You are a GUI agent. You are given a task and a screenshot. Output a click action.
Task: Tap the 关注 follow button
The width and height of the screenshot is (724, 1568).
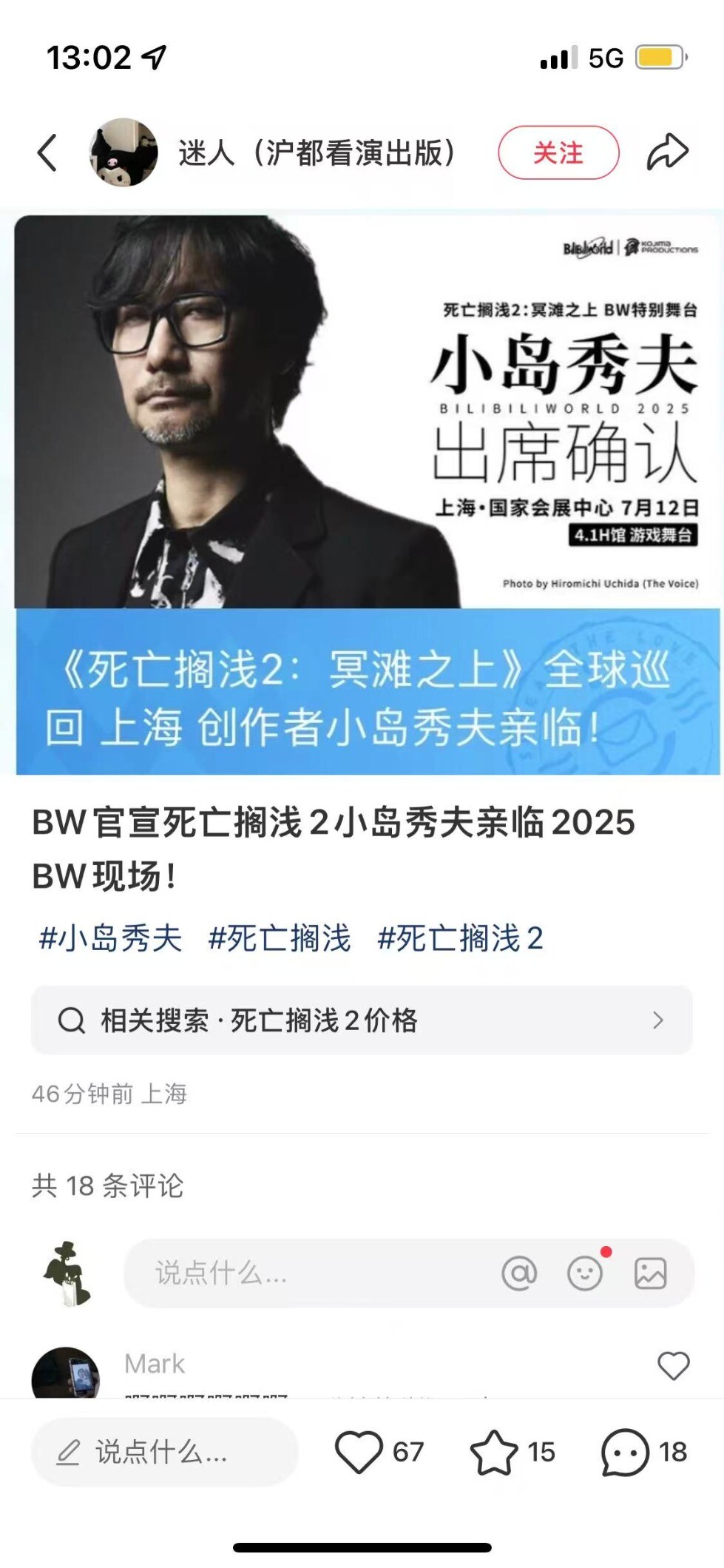tap(558, 152)
